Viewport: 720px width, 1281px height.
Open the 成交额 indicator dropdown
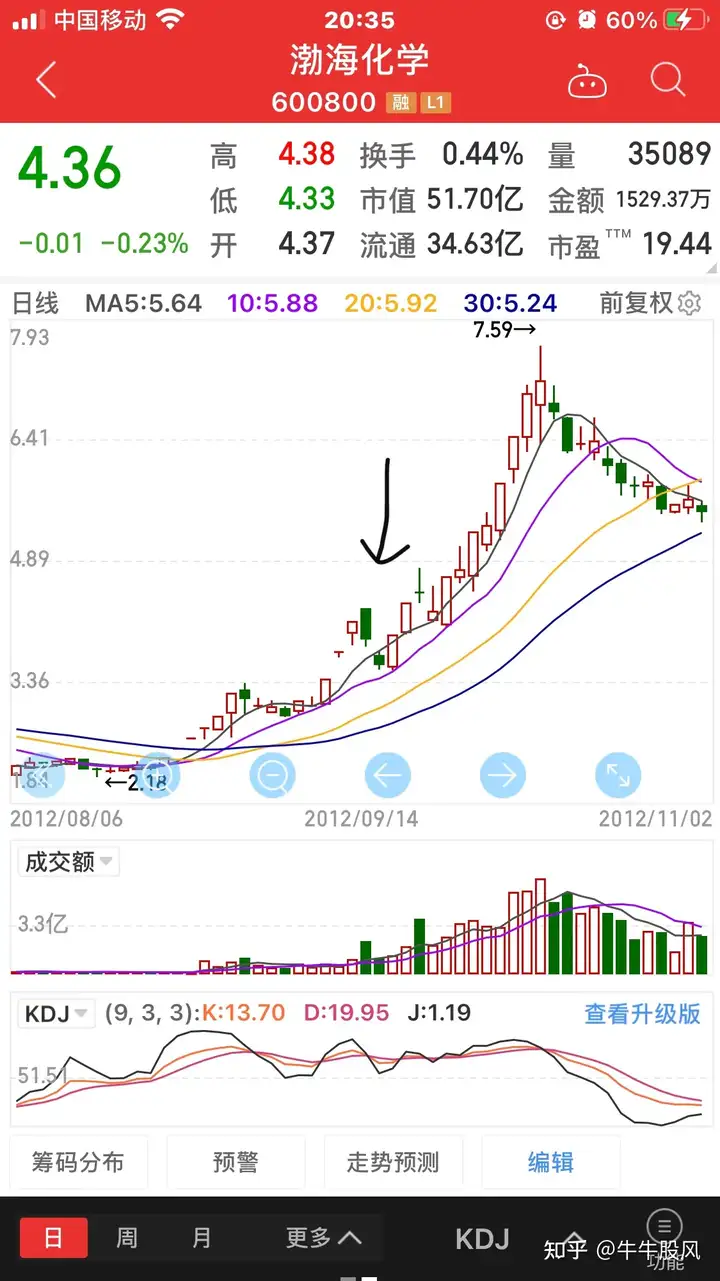(x=68, y=862)
